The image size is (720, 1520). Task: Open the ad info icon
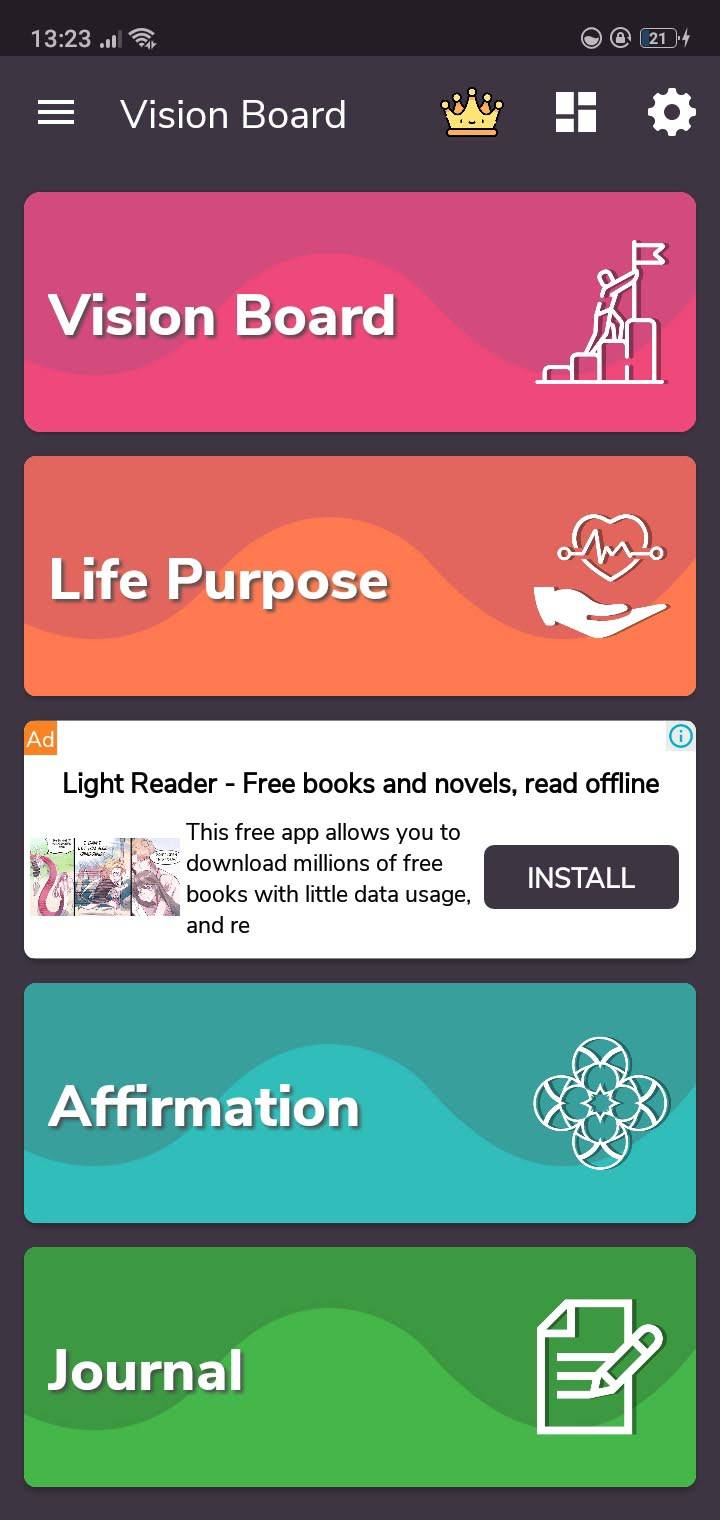[x=681, y=737]
